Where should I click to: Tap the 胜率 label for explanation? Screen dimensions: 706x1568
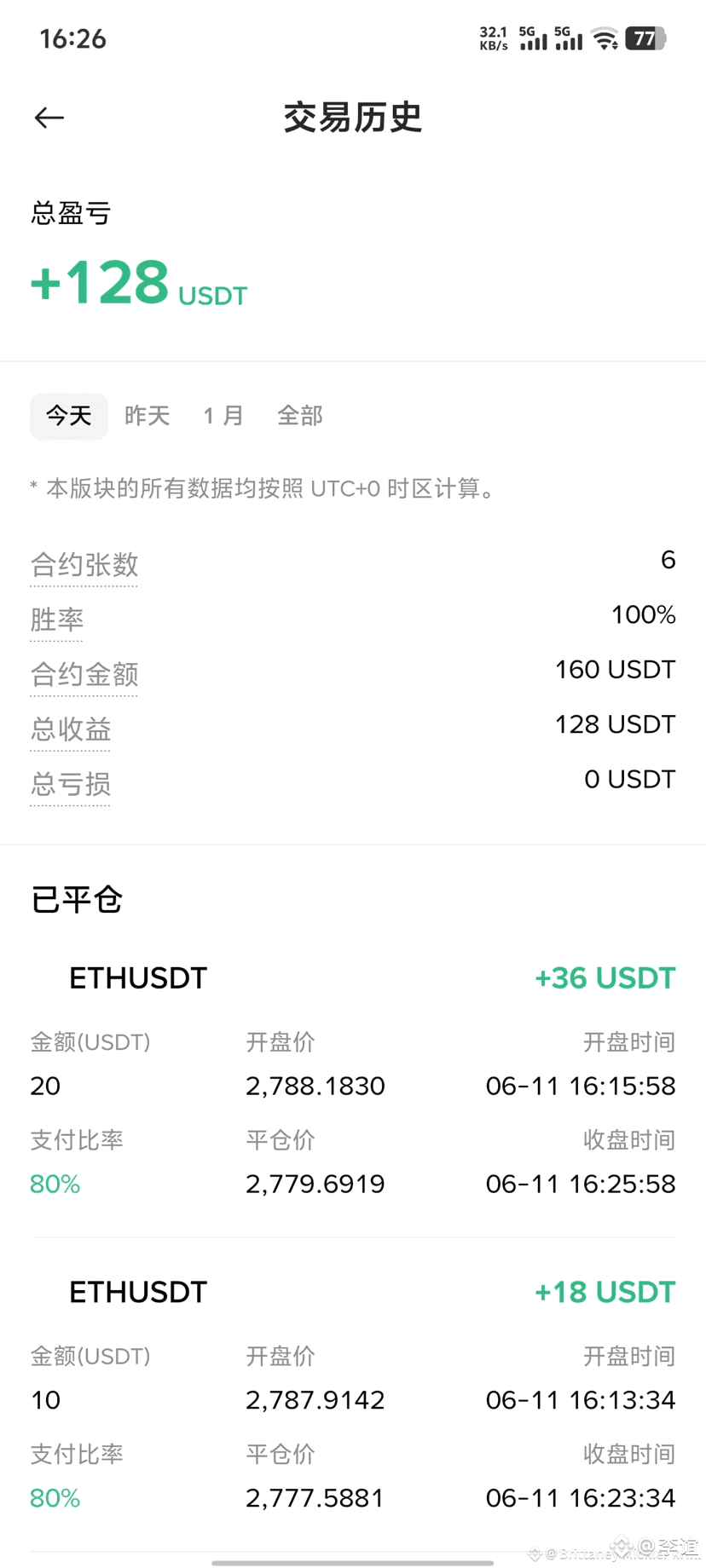click(57, 620)
